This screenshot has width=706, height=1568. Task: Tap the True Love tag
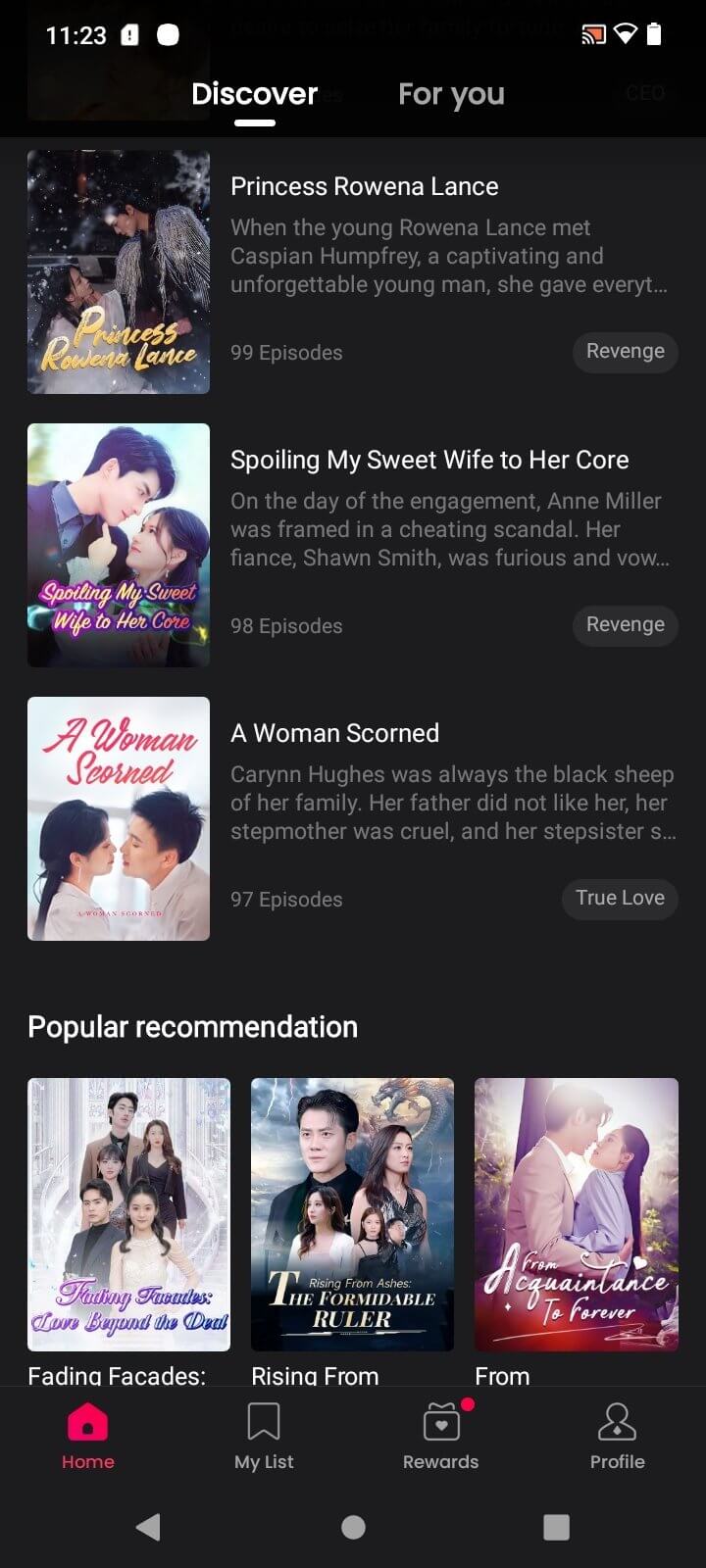click(x=620, y=898)
